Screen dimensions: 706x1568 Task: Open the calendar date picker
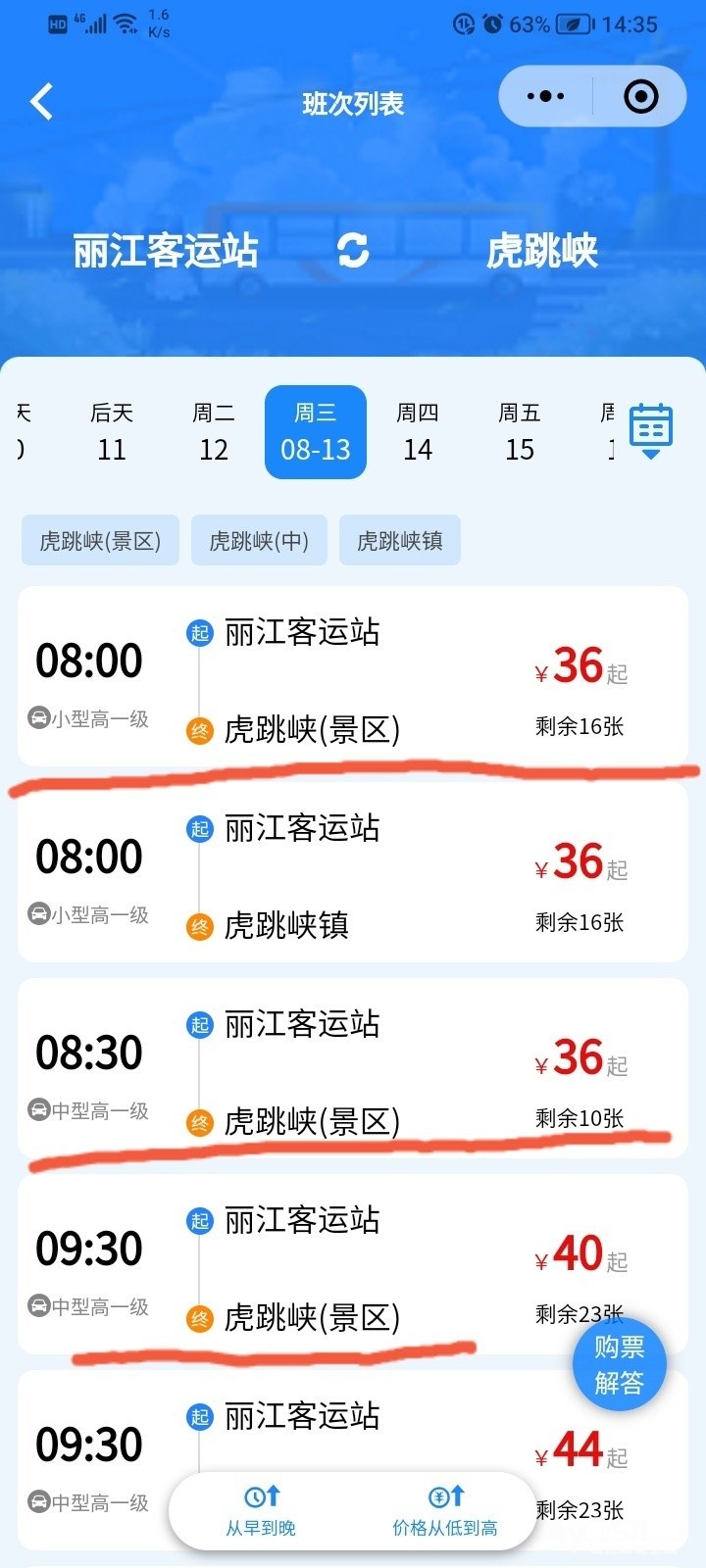(x=650, y=429)
